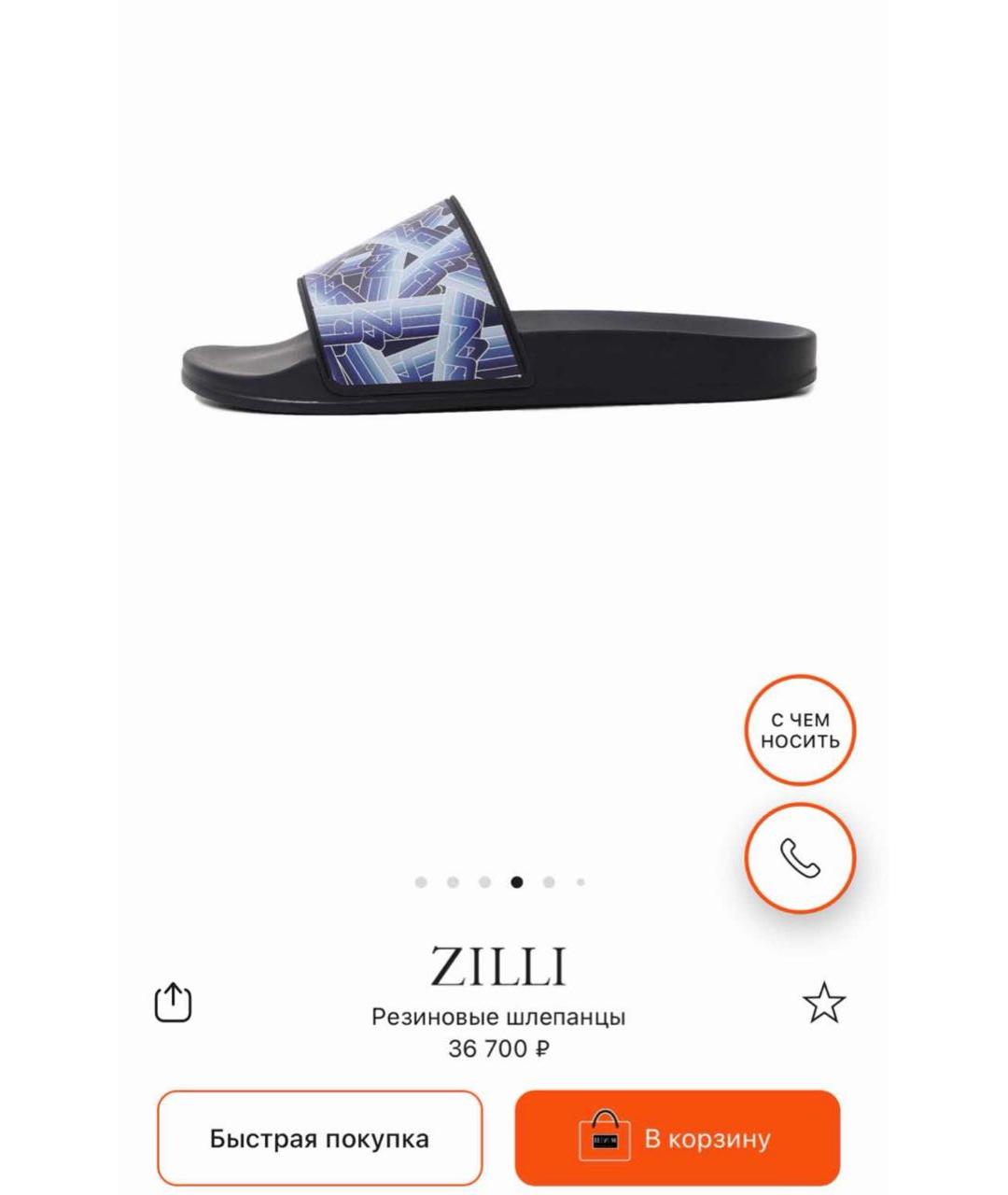The width and height of the screenshot is (1008, 1195).
Task: Call the store with the phone button
Action: click(800, 857)
